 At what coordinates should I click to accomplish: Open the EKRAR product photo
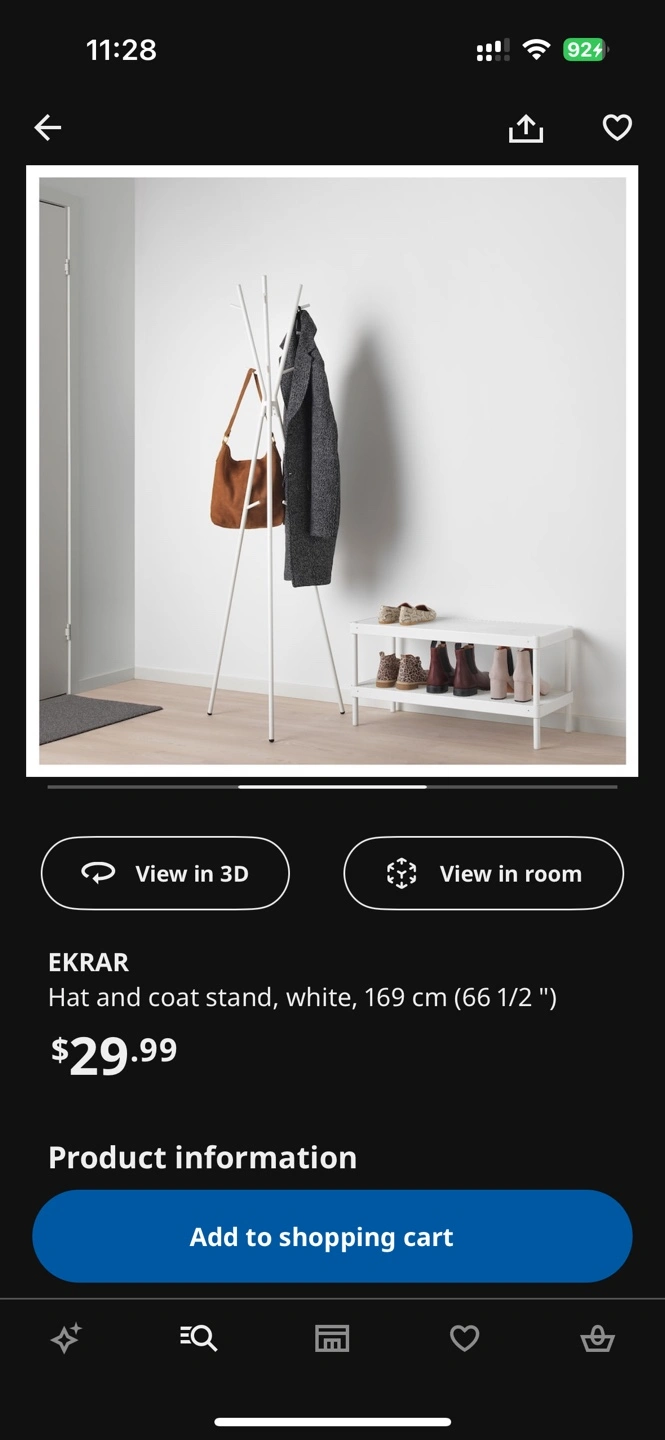[x=332, y=471]
